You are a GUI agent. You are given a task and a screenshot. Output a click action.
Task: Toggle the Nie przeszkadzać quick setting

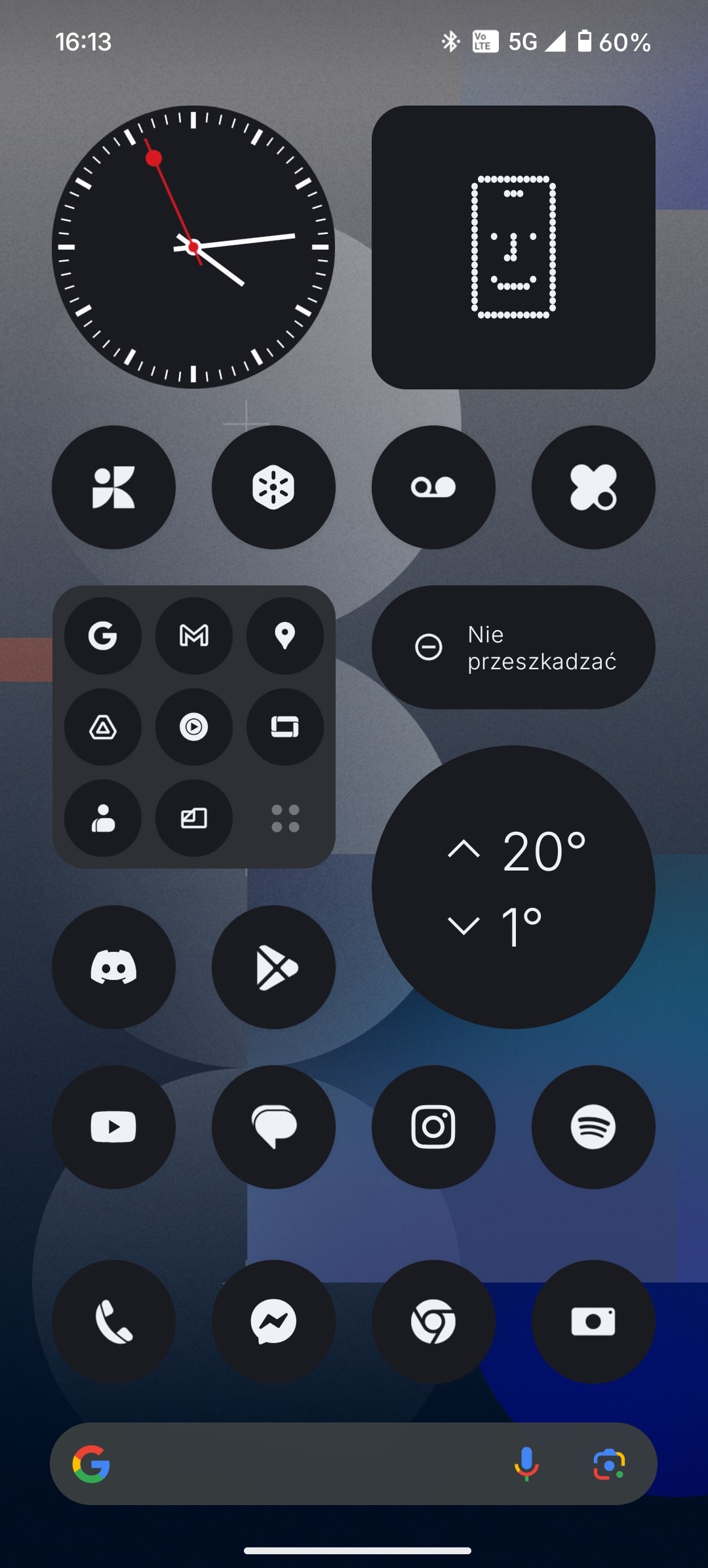click(513, 647)
